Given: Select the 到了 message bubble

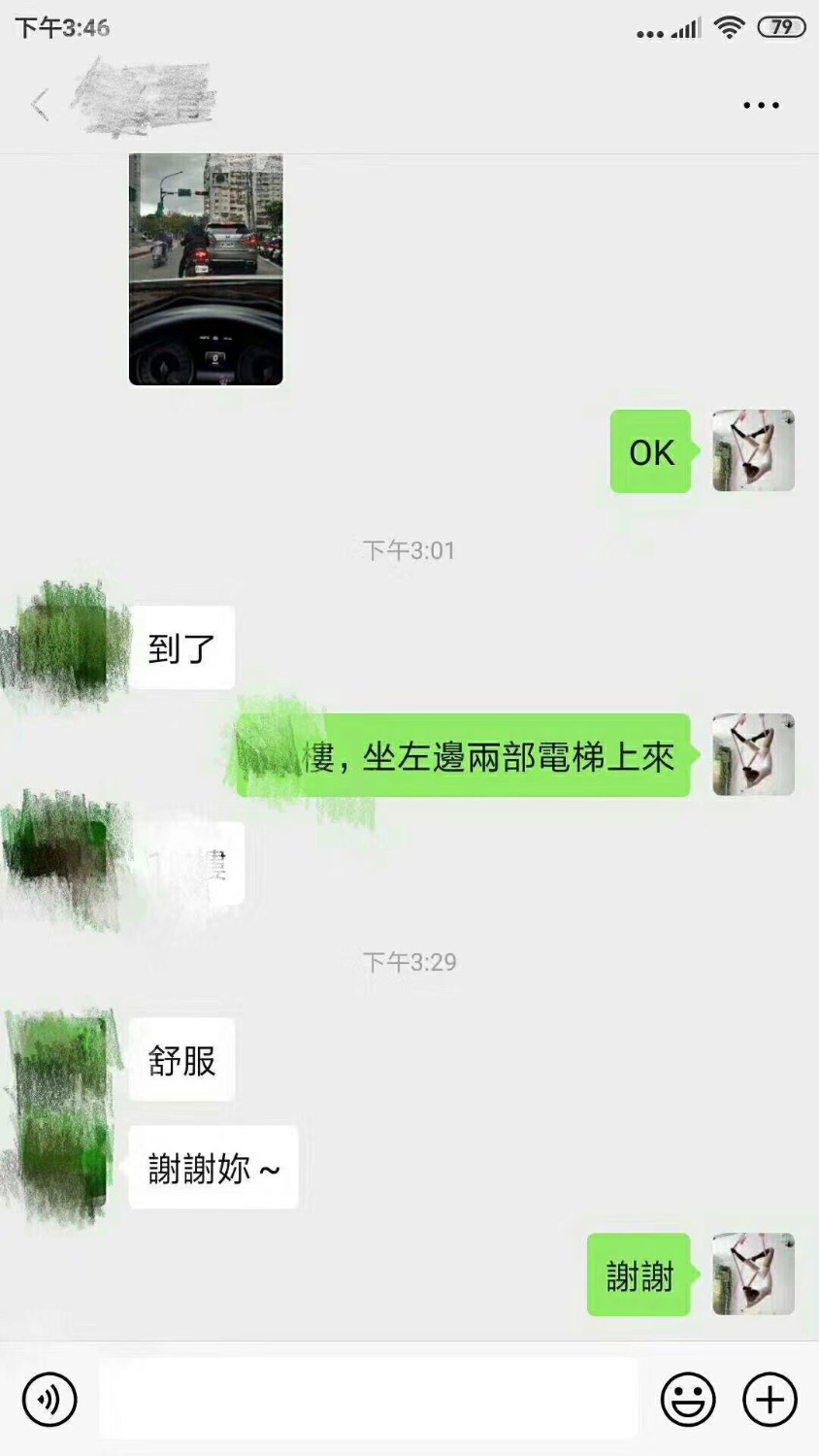Looking at the screenshot, I should (x=183, y=646).
